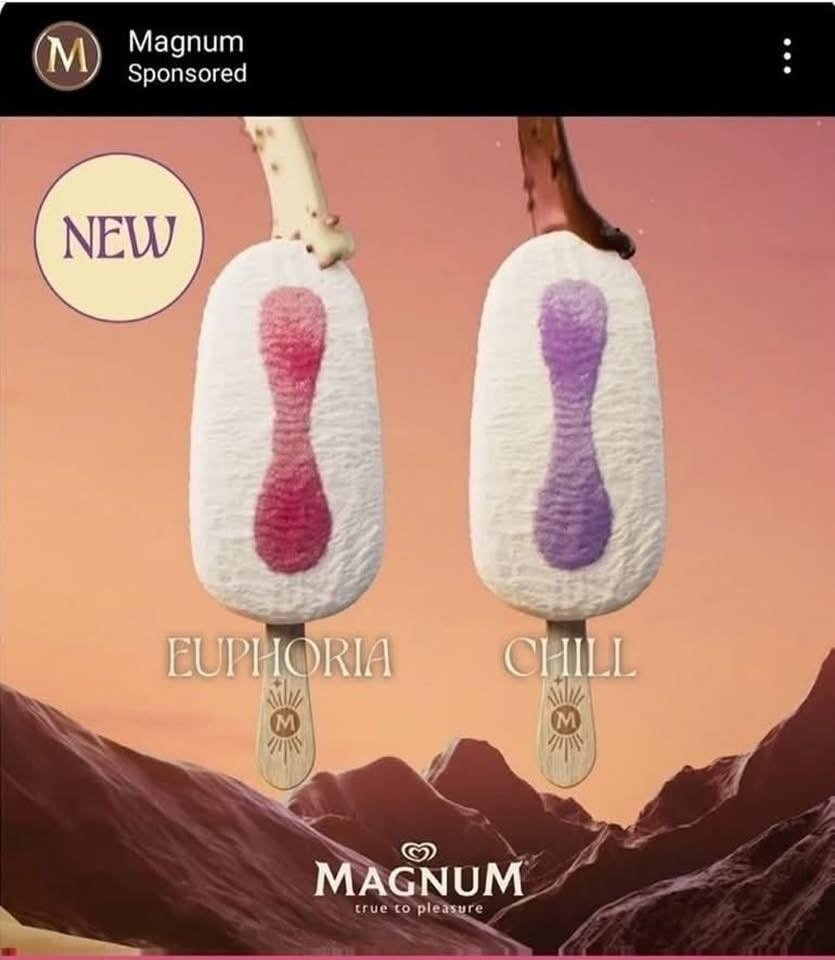Open the three-dot menu on the Magnum ad
Image resolution: width=835 pixels, height=960 pixels.
pyautogui.click(x=788, y=56)
